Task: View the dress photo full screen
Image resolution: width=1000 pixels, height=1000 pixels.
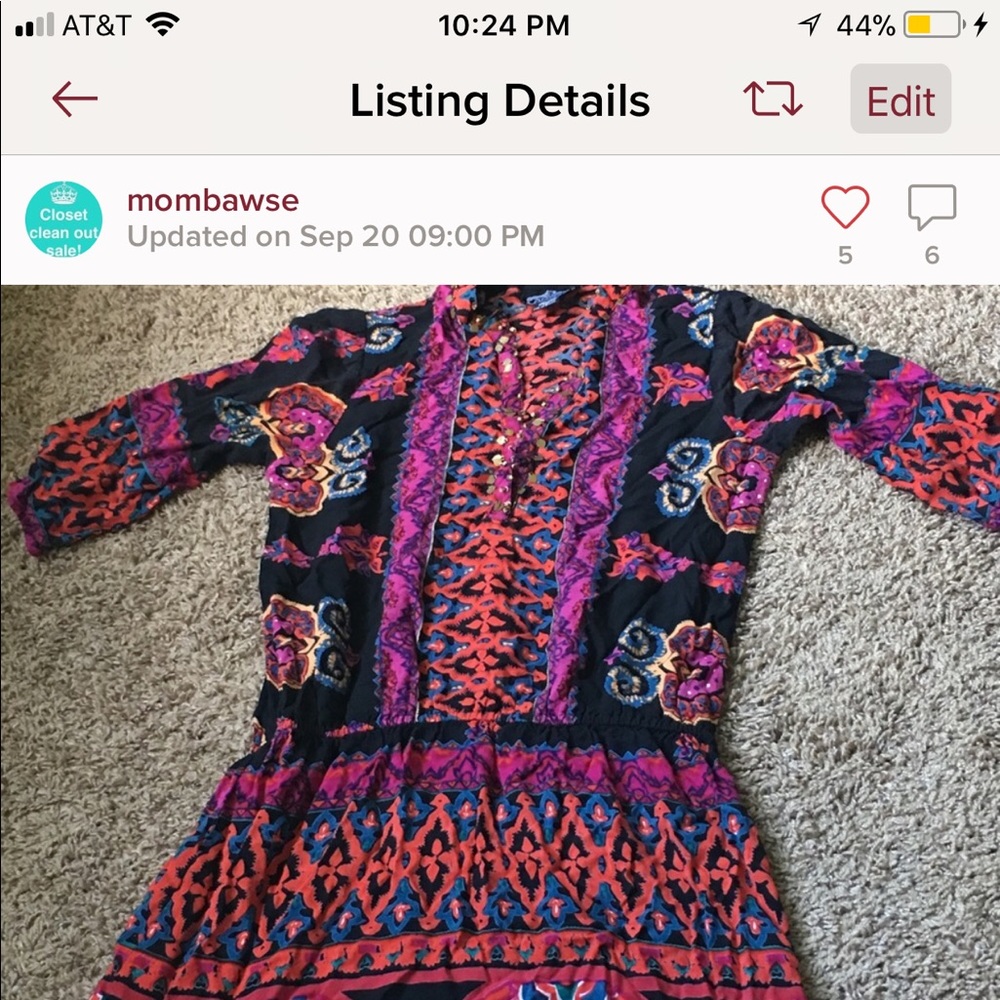Action: pyautogui.click(x=500, y=640)
